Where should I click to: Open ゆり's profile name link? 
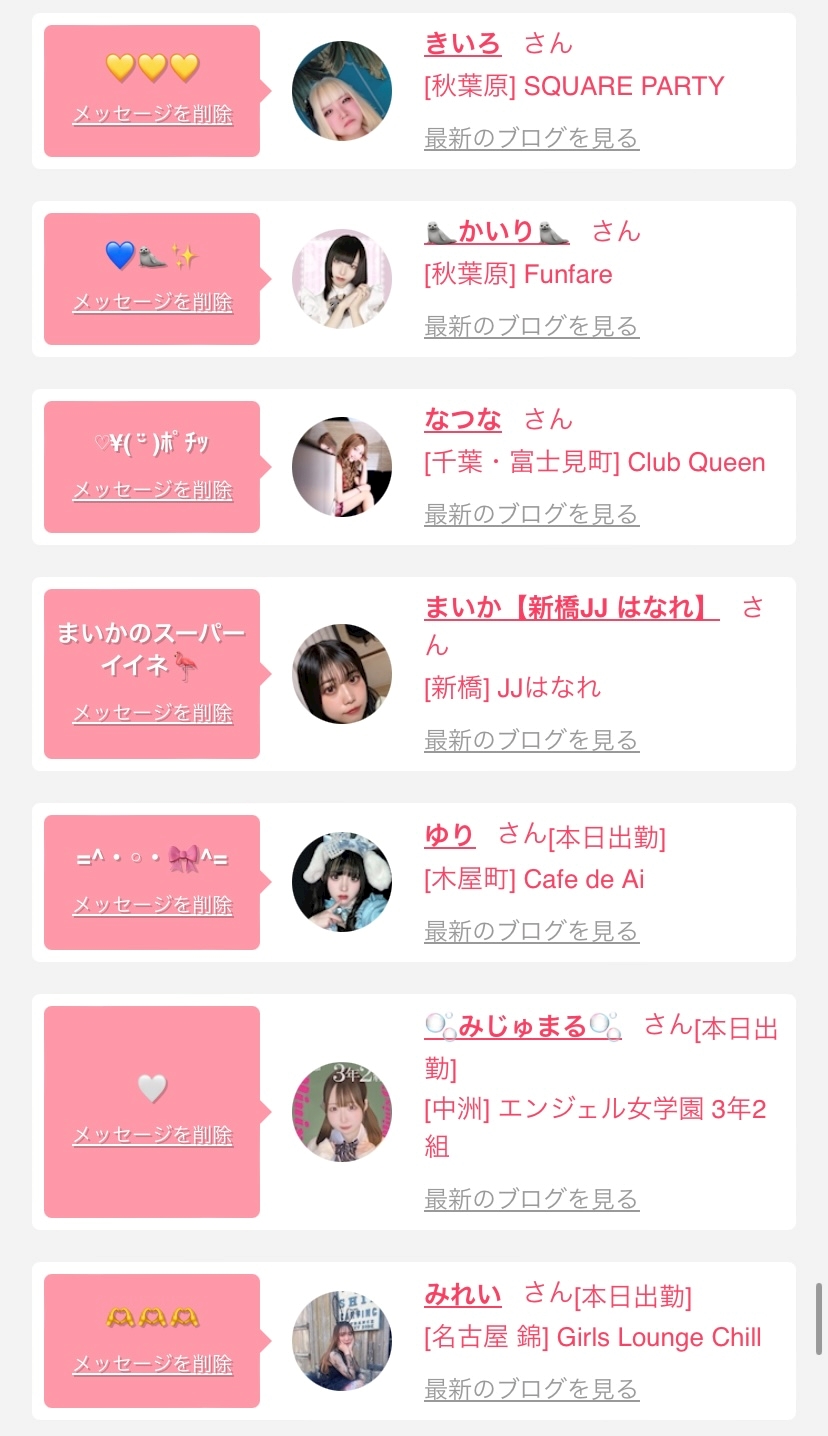pos(450,835)
